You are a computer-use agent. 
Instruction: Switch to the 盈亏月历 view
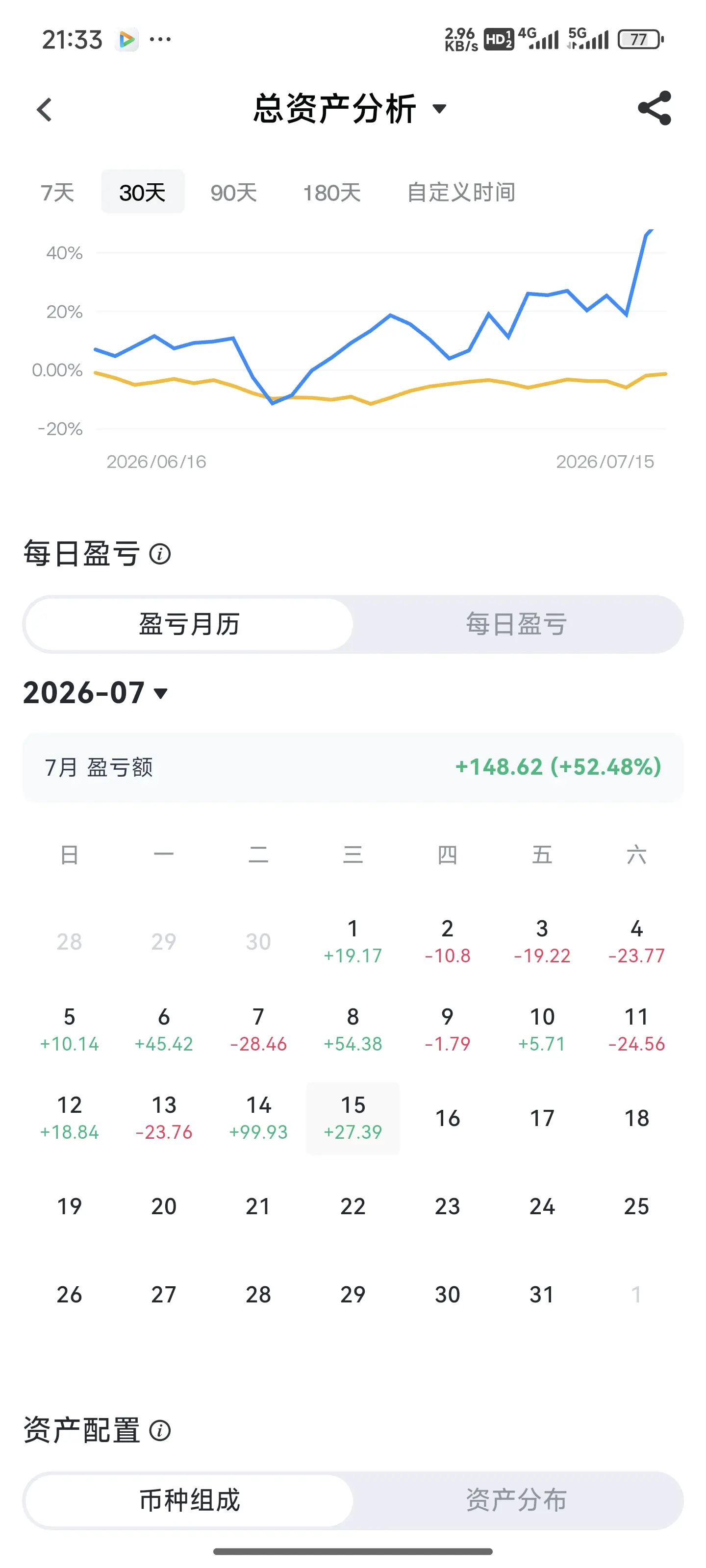click(x=189, y=625)
